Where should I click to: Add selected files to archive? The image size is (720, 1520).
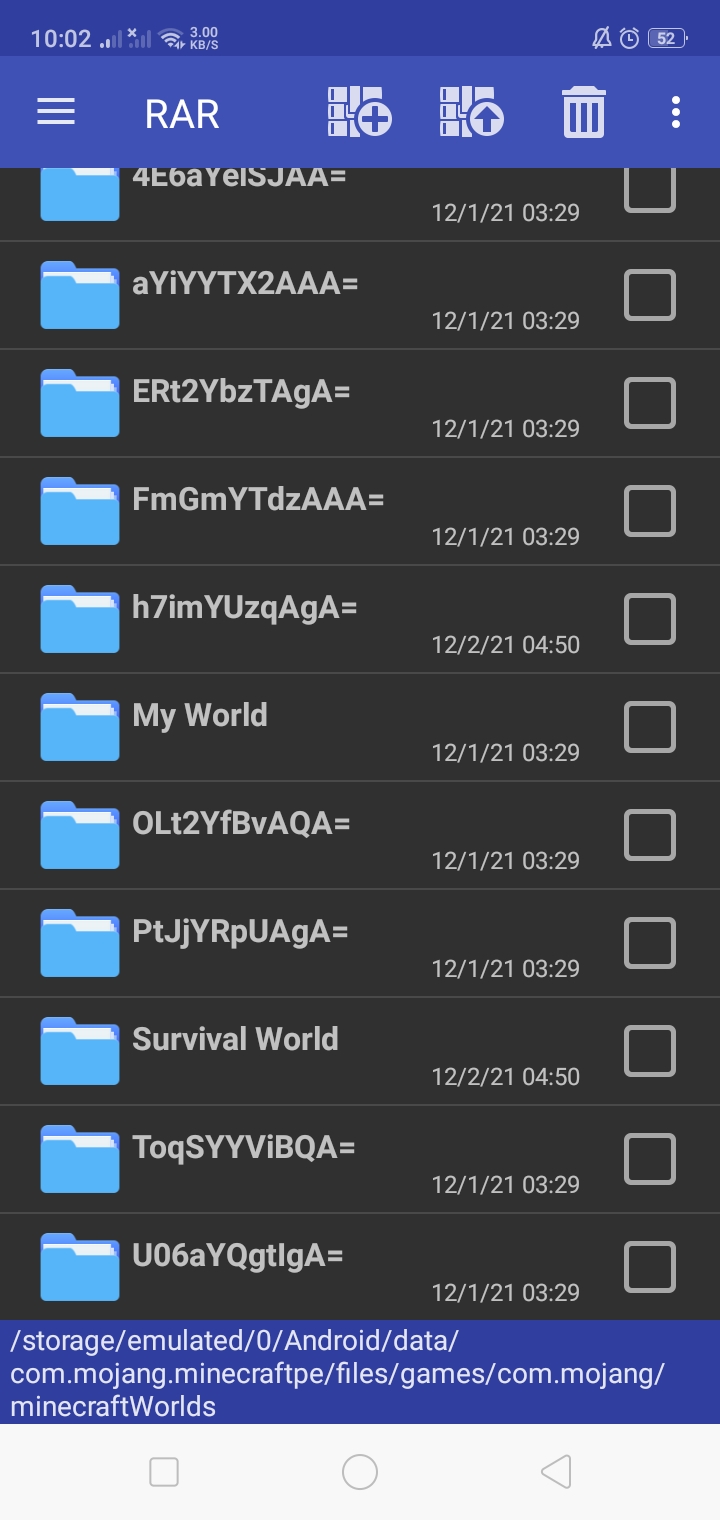359,111
